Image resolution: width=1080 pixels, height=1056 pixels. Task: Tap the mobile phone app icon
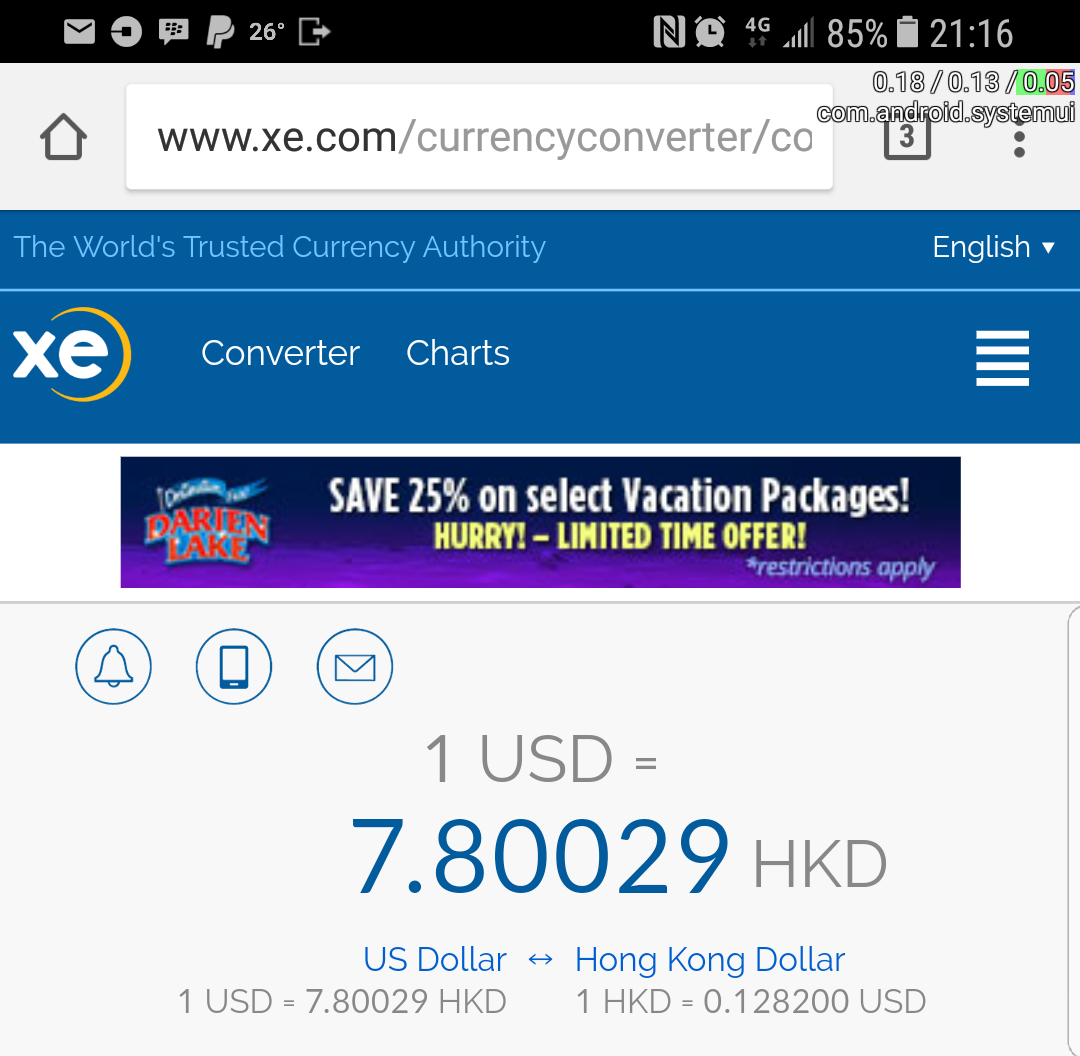point(234,666)
